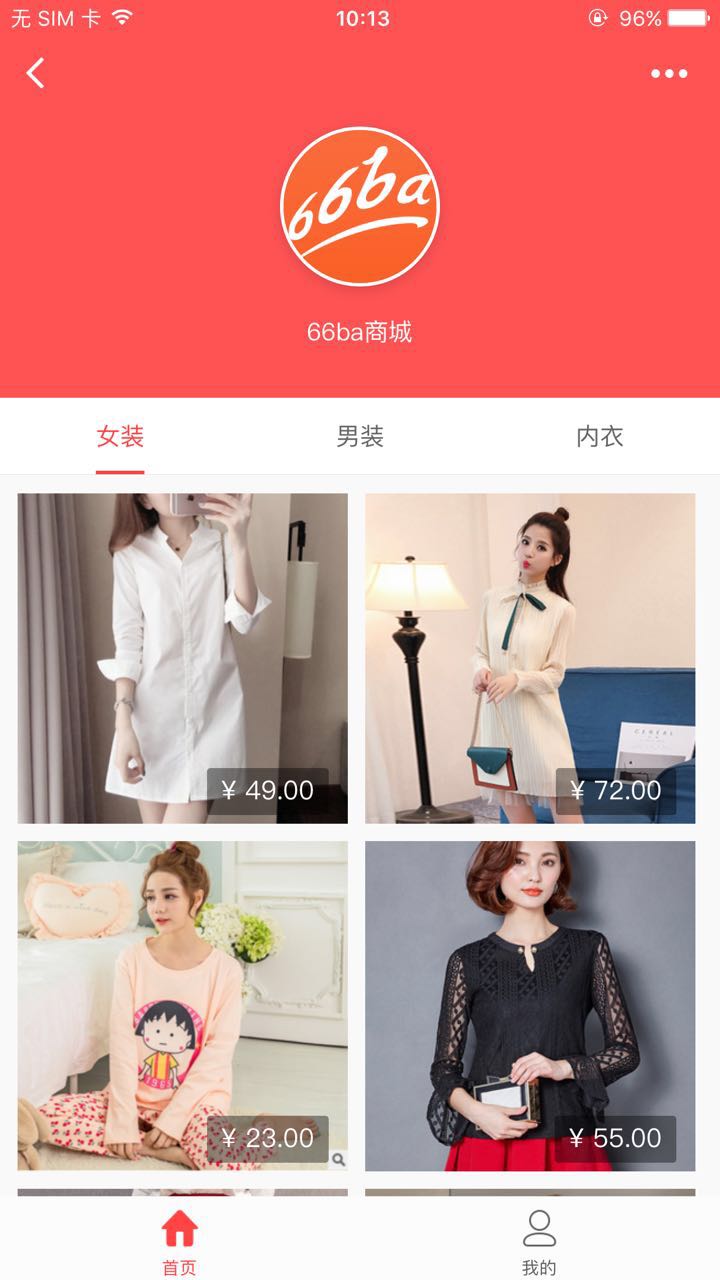Viewport: 720px width, 1280px height.
Task: View the cream pleated dress at ¥72.00
Action: [x=530, y=657]
